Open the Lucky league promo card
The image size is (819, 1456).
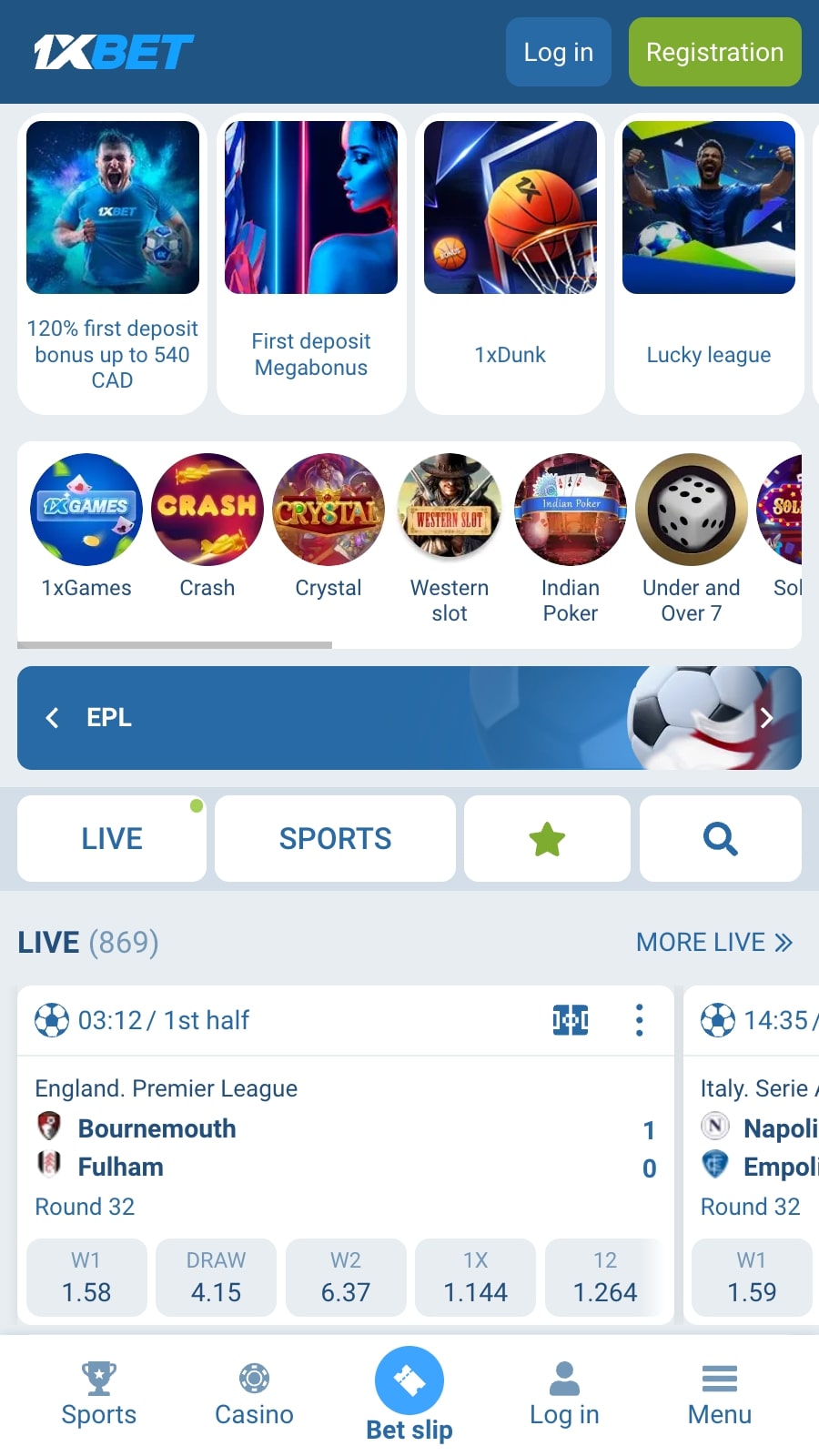[x=708, y=264]
